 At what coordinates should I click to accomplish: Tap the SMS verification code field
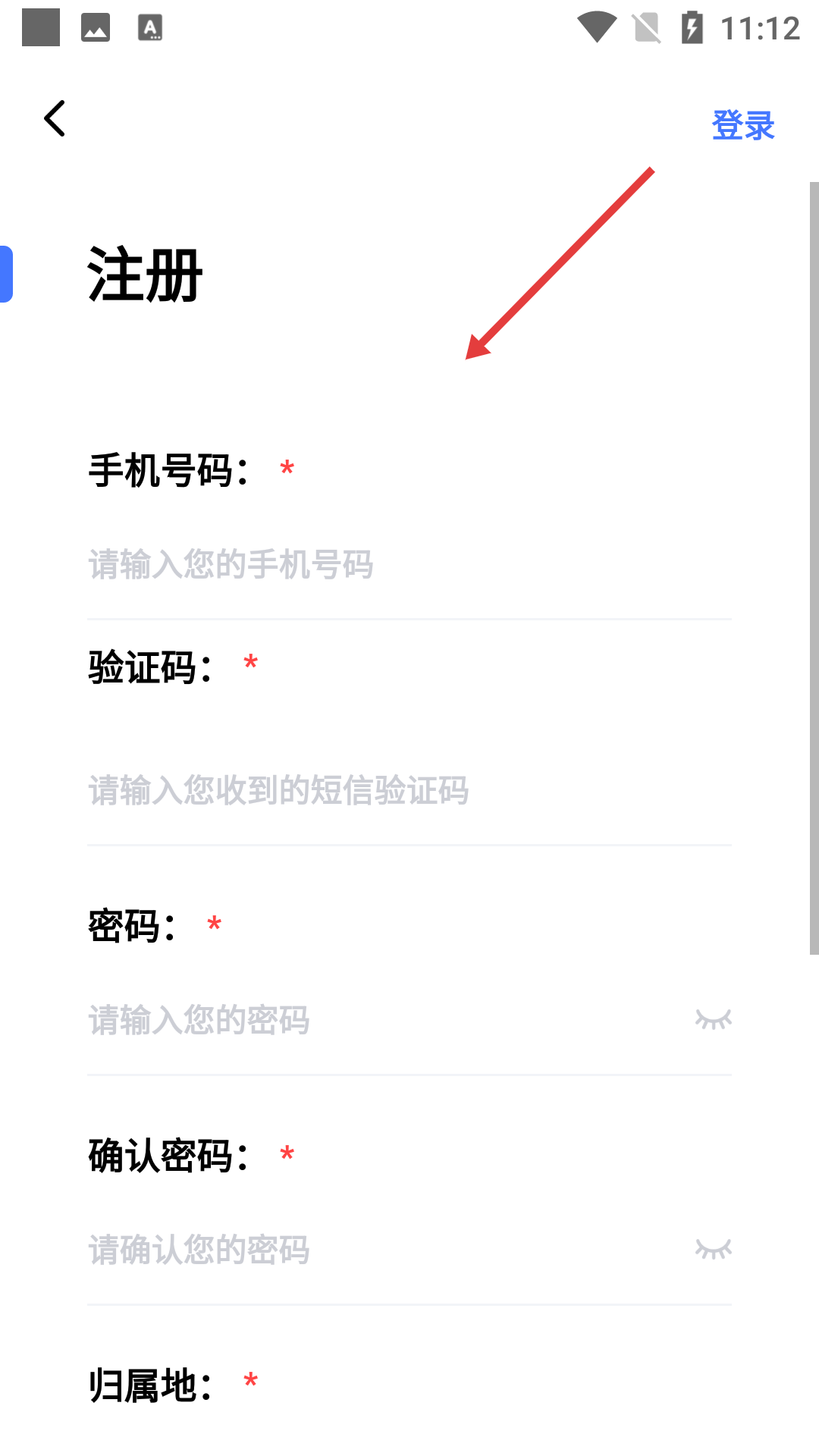(x=379, y=790)
